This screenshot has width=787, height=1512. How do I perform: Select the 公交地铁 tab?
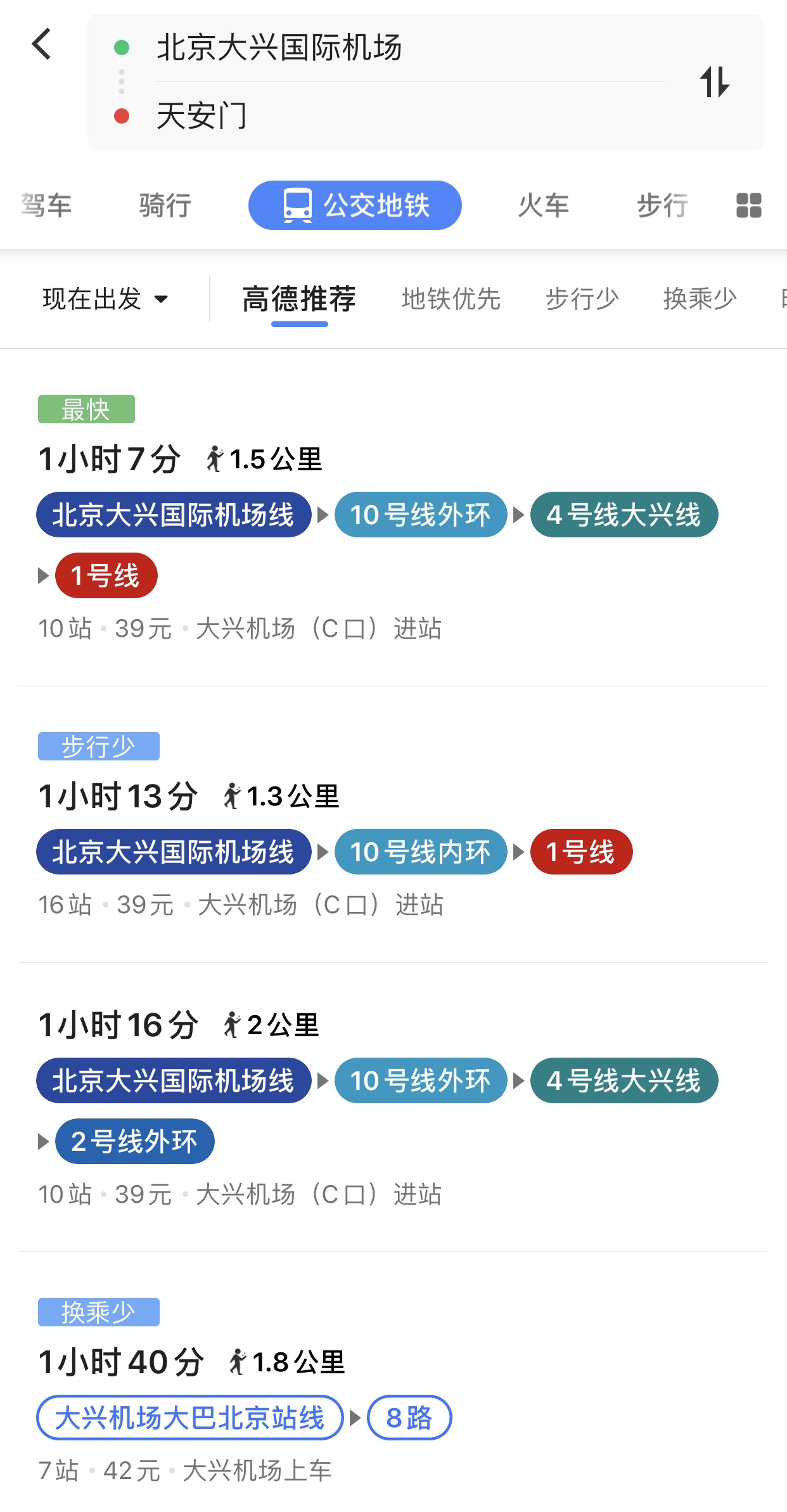[x=355, y=206]
